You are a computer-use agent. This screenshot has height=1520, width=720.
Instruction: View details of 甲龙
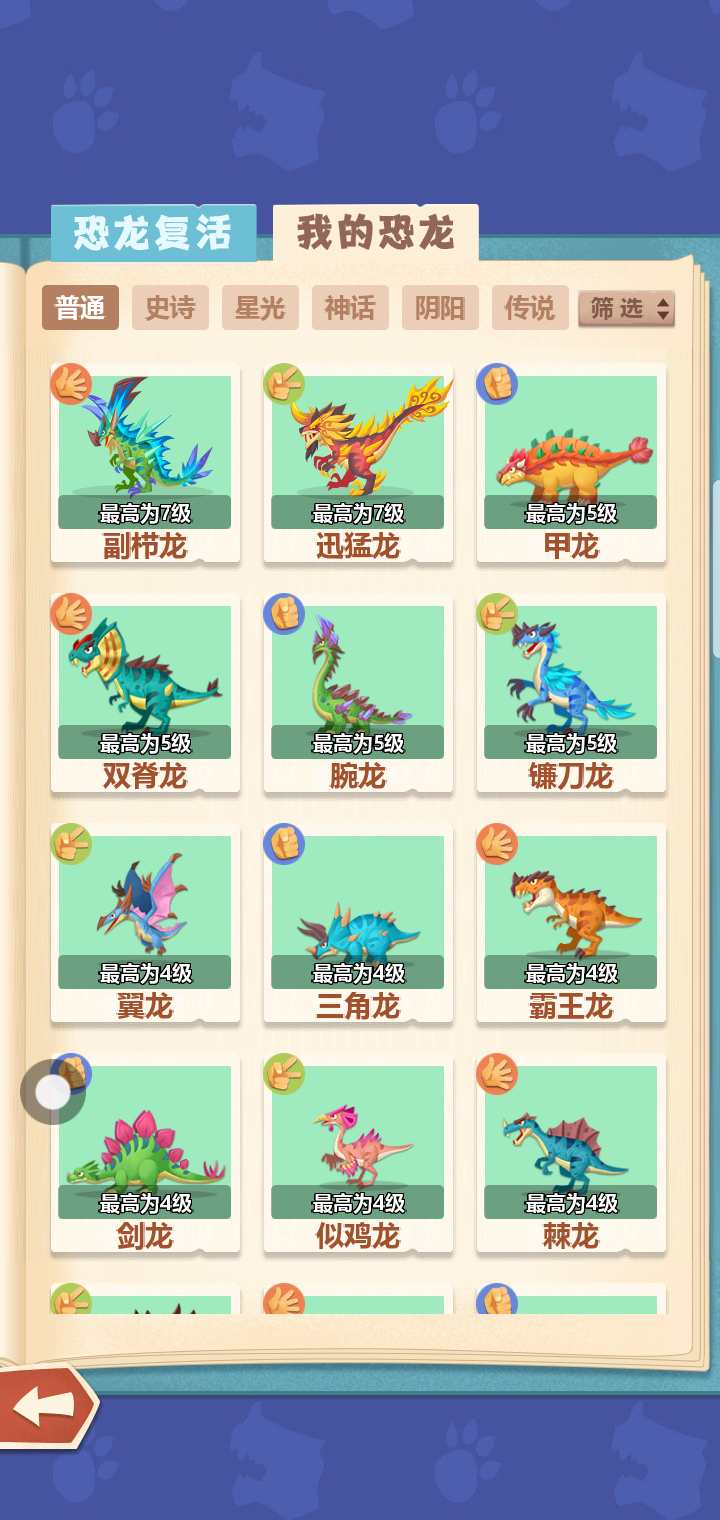571,463
